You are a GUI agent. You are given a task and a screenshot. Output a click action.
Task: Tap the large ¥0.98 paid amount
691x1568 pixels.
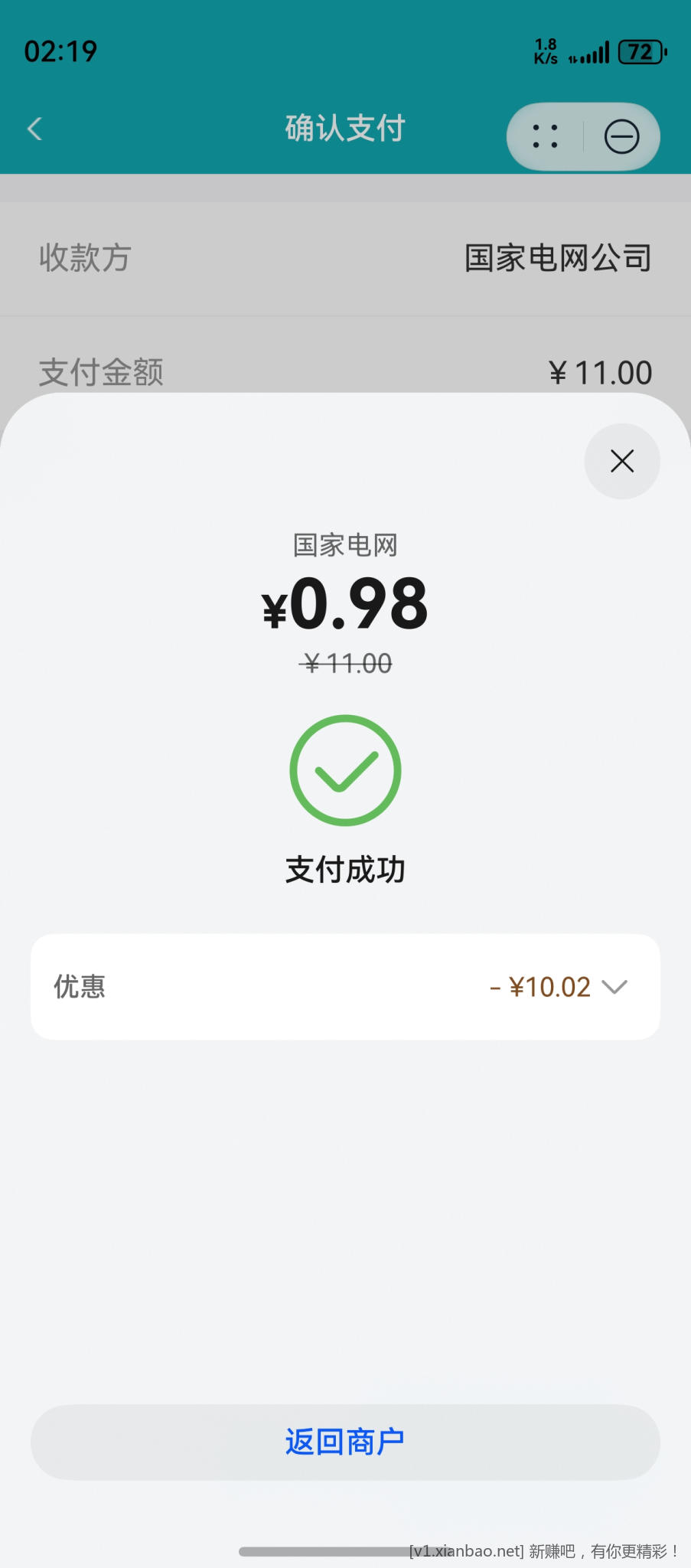(x=345, y=605)
